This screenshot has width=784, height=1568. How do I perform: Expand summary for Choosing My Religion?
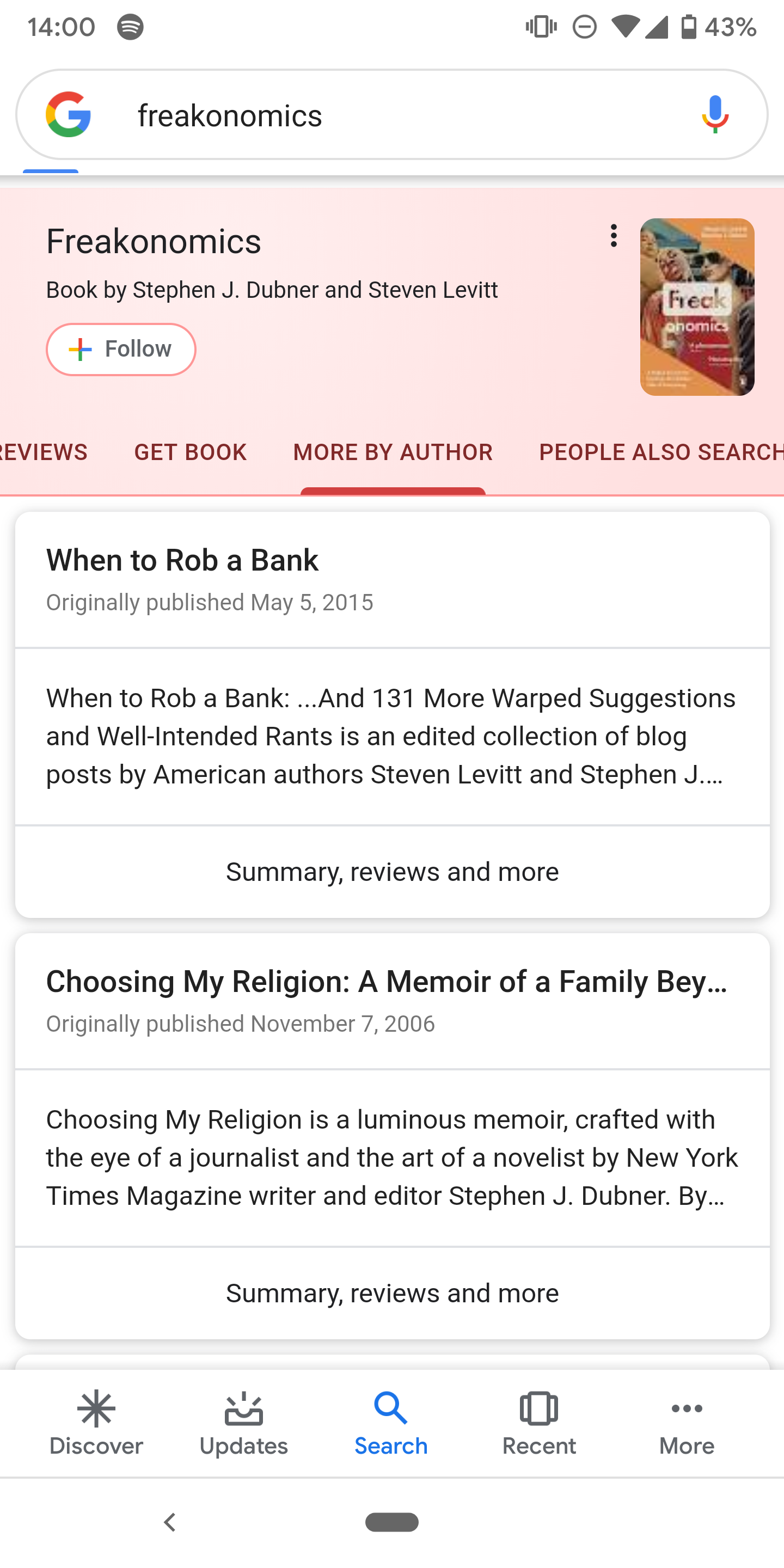[x=391, y=1293]
